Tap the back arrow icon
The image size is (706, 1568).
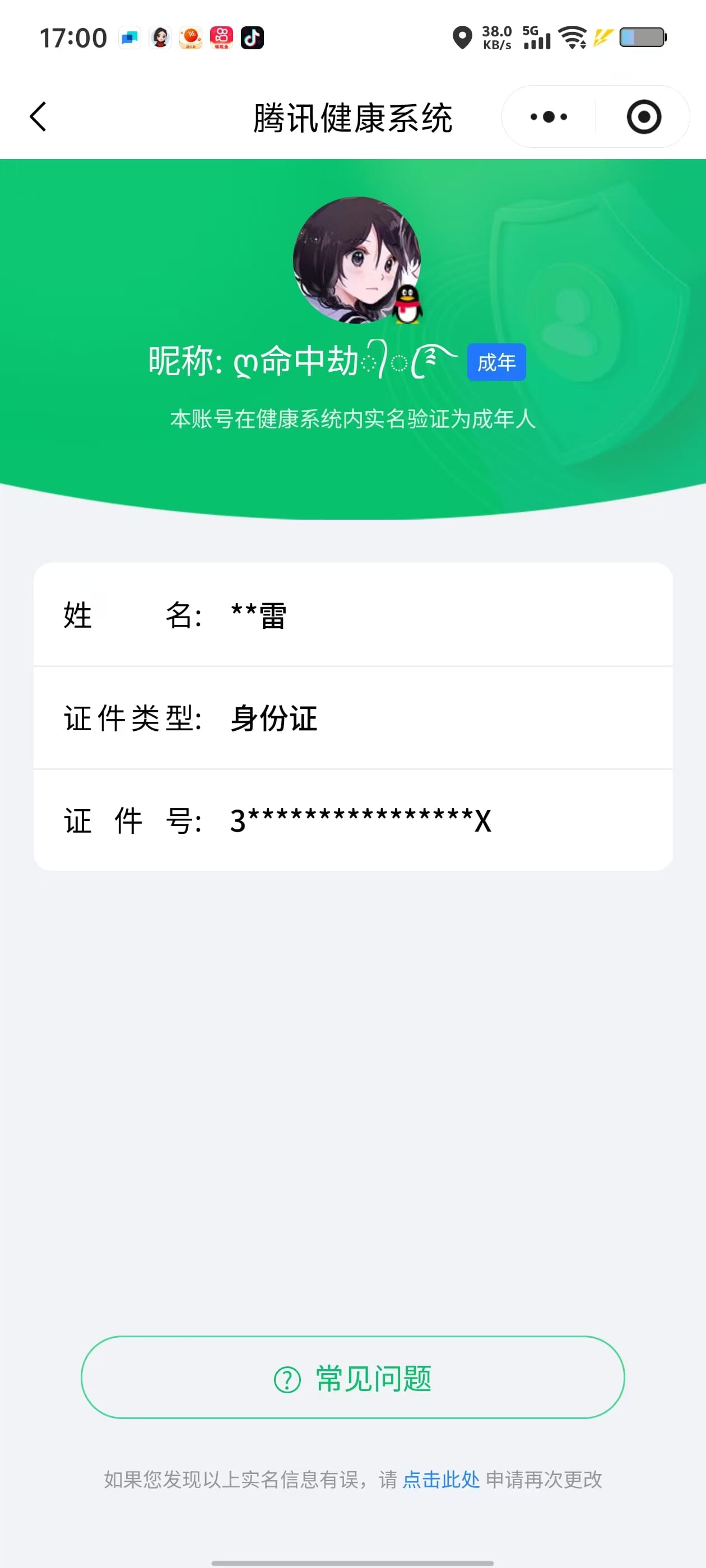pos(38,116)
